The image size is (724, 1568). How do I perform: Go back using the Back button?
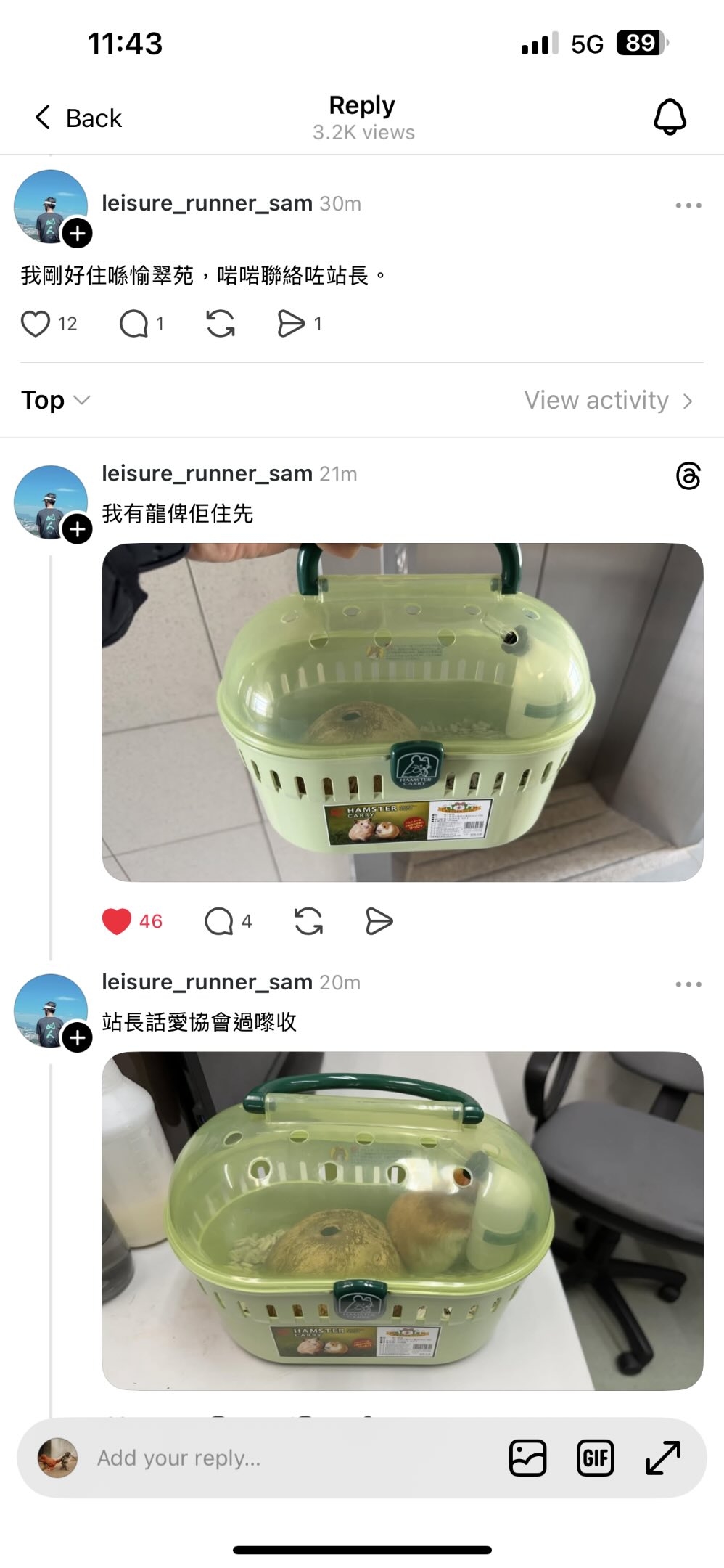78,118
